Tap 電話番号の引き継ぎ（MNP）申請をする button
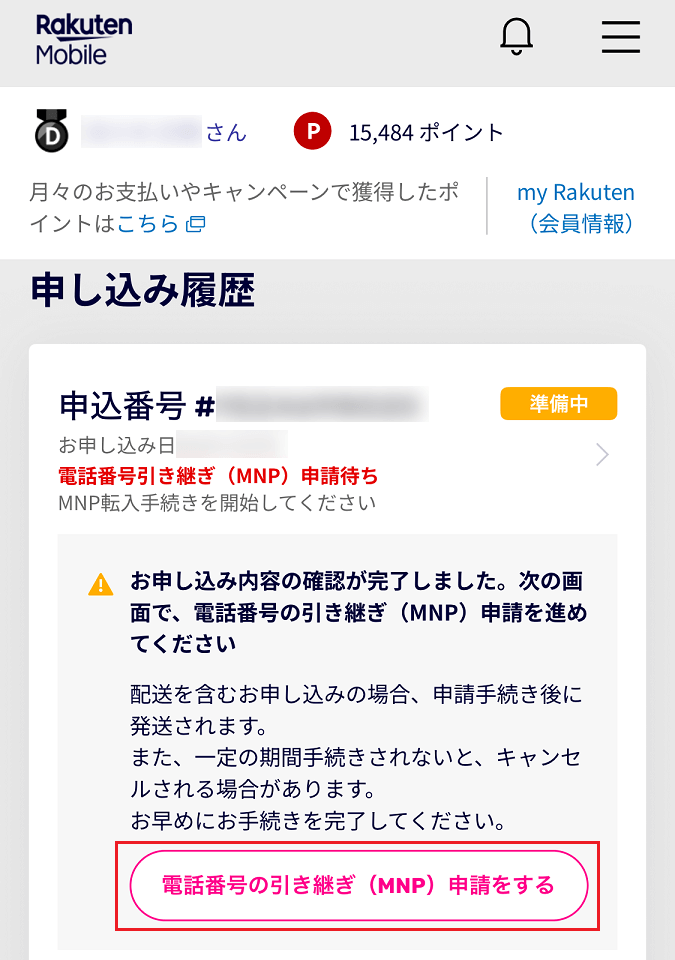The height and width of the screenshot is (960, 675). tap(358, 885)
